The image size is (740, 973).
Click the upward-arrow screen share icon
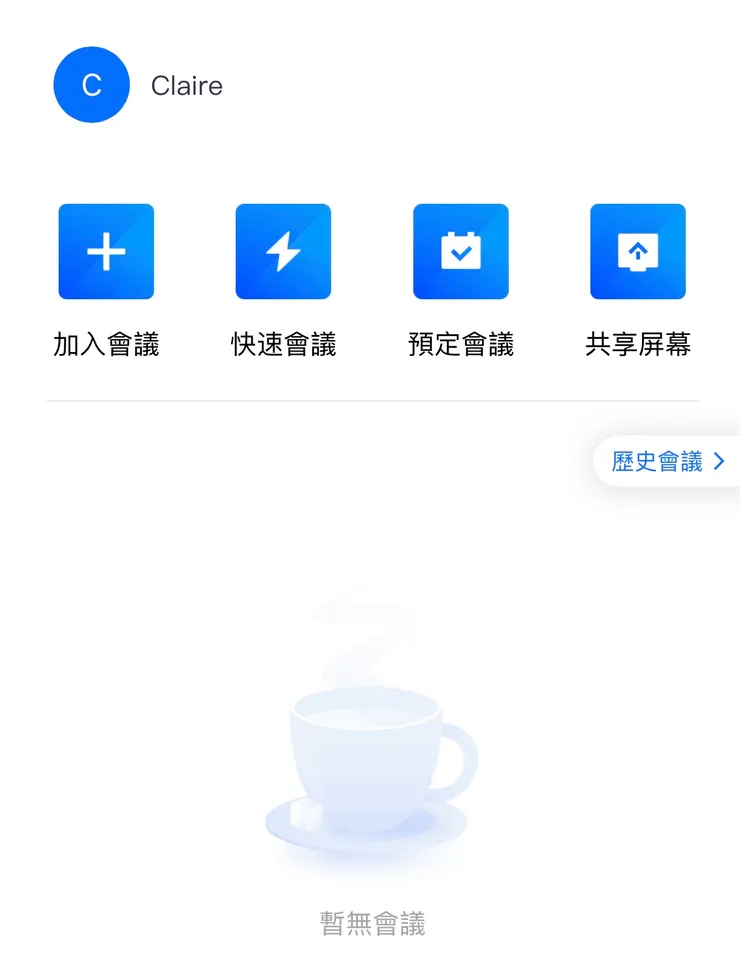tap(638, 251)
